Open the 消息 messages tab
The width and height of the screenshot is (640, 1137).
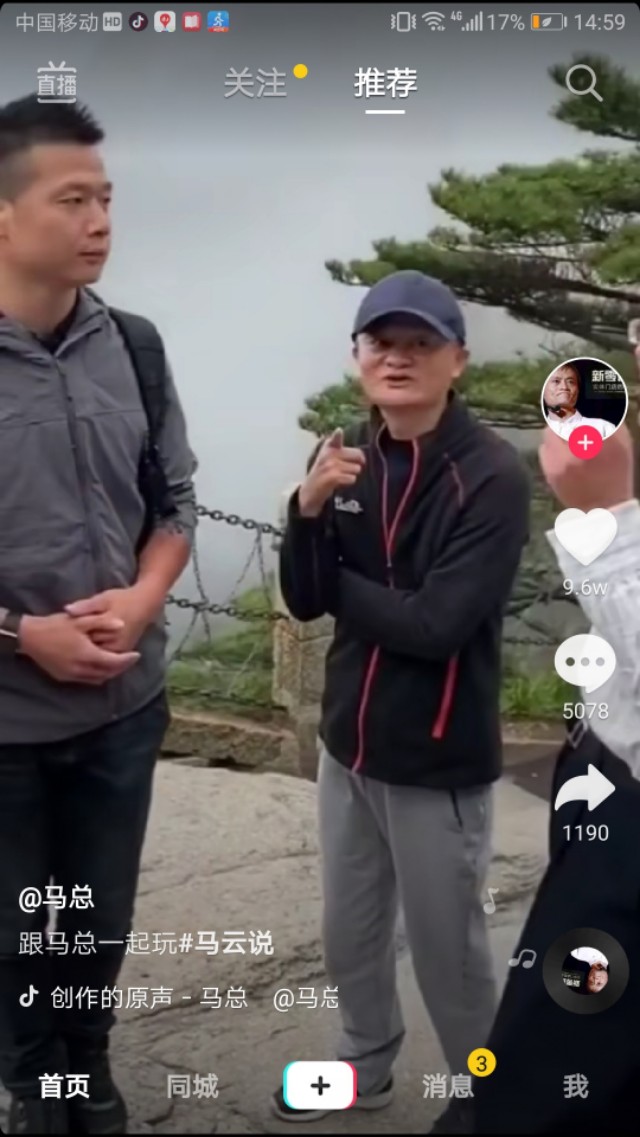(447, 1086)
